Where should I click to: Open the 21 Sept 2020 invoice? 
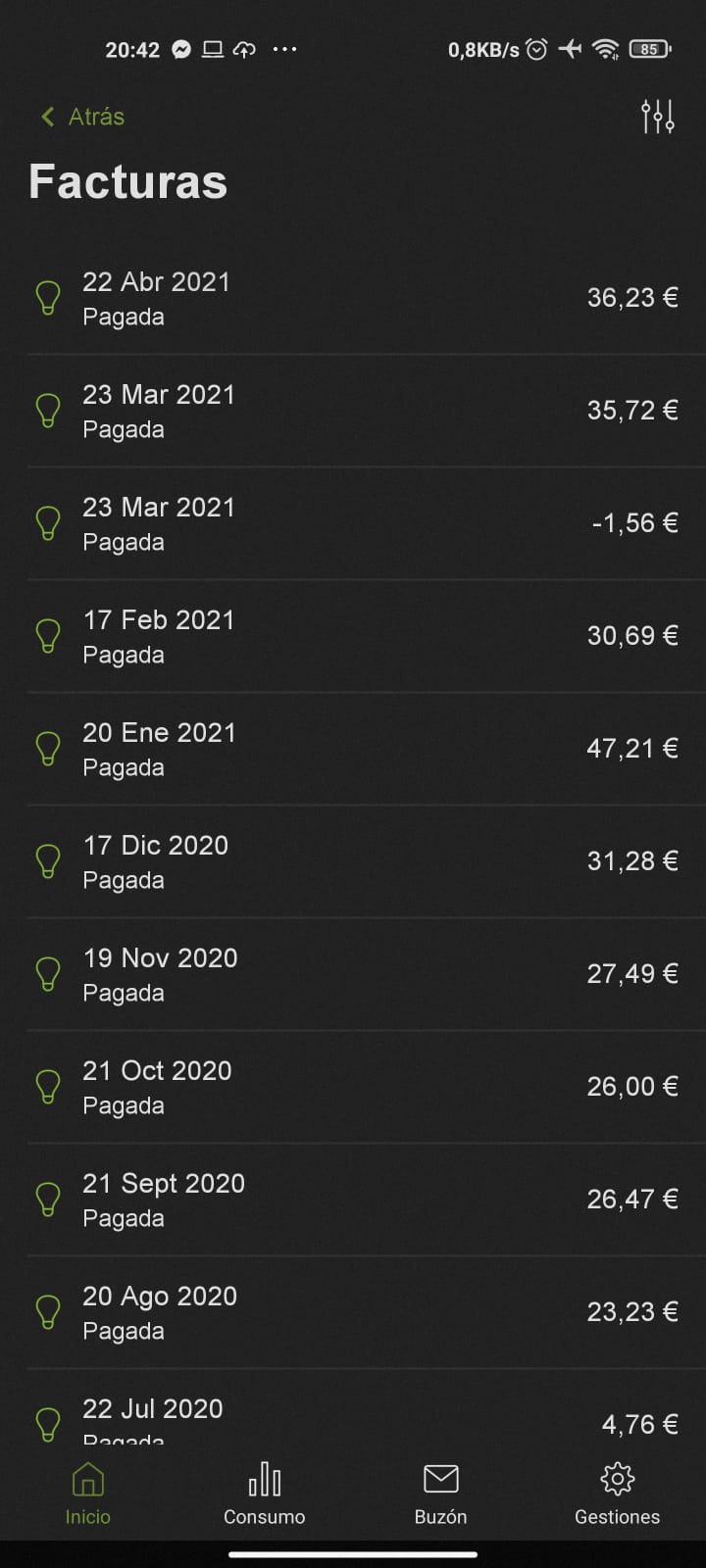tap(353, 1200)
